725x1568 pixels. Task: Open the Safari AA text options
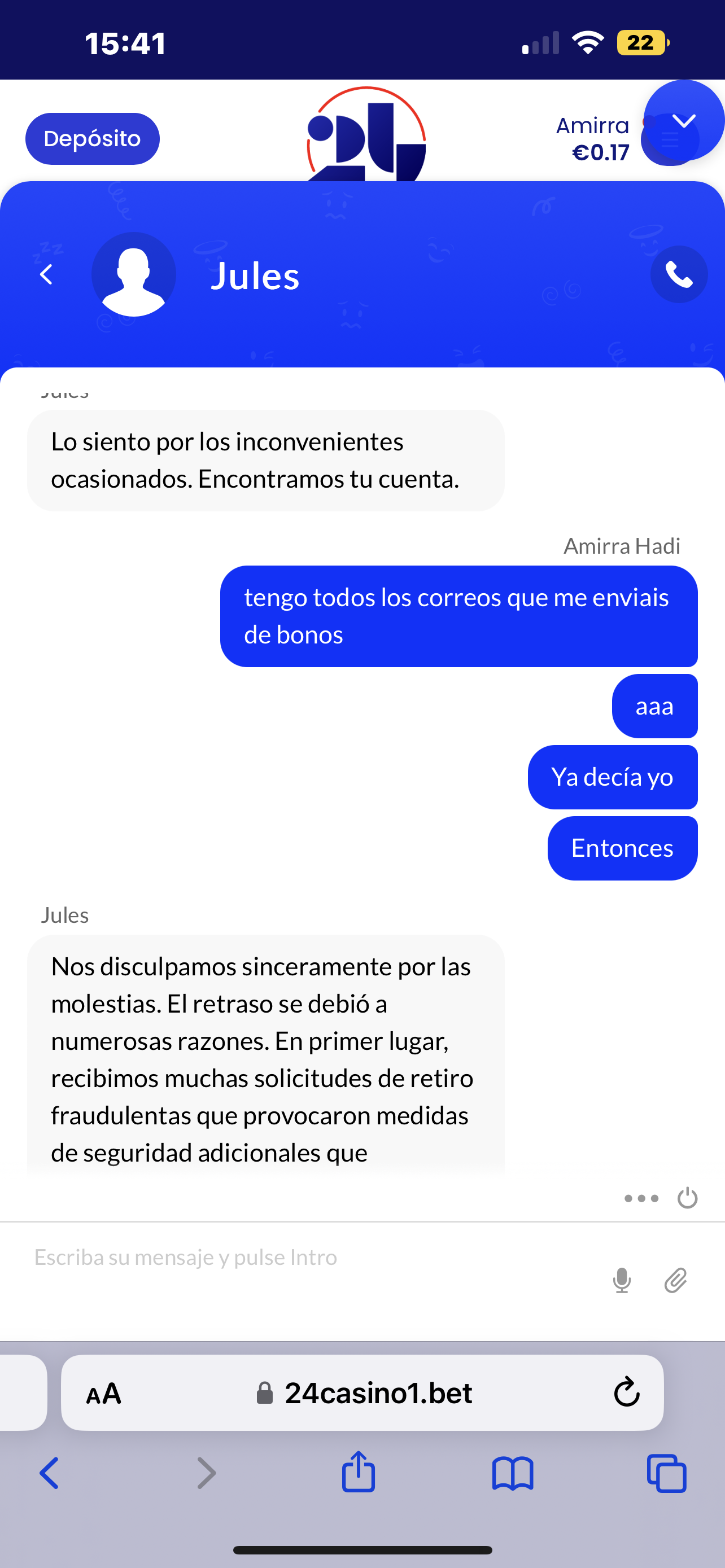[x=103, y=1393]
